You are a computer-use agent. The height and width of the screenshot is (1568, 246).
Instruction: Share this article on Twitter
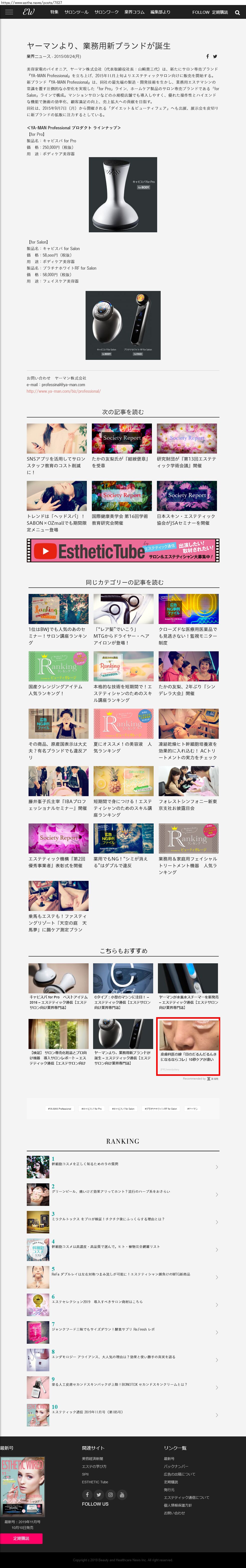(214, 57)
